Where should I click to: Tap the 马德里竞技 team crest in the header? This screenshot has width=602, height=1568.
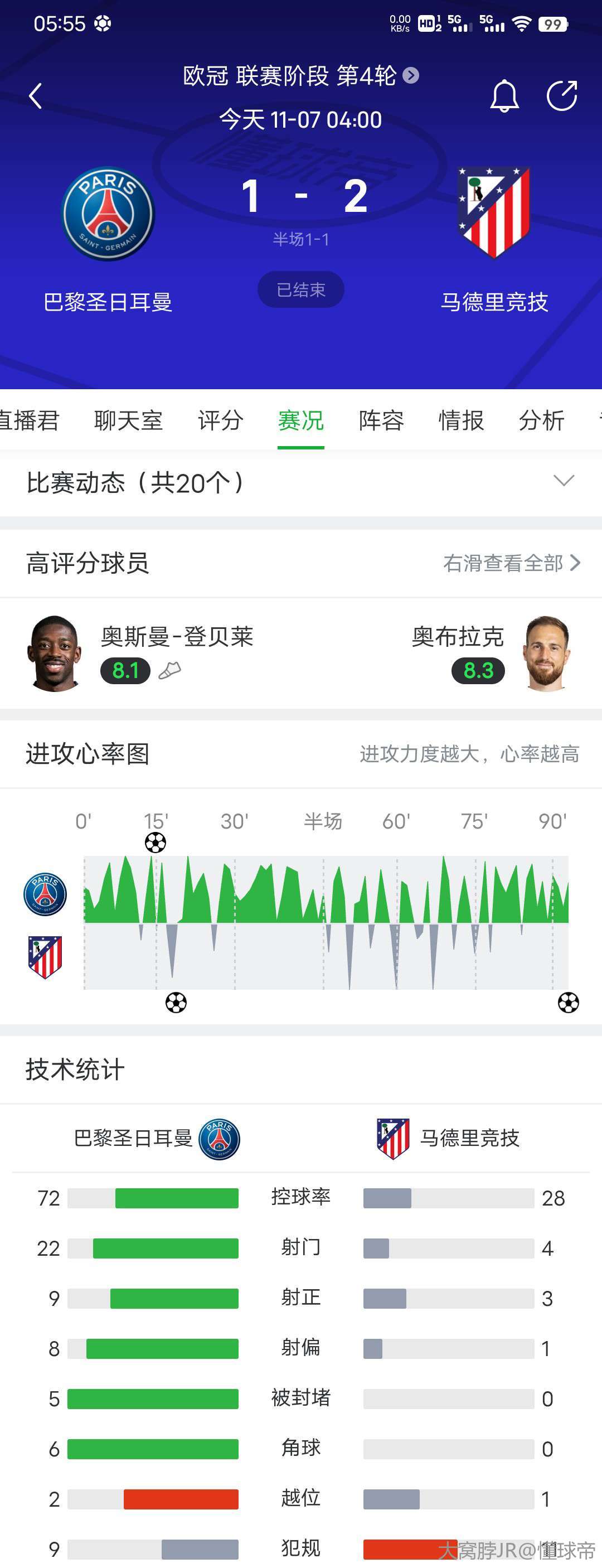pyautogui.click(x=494, y=212)
